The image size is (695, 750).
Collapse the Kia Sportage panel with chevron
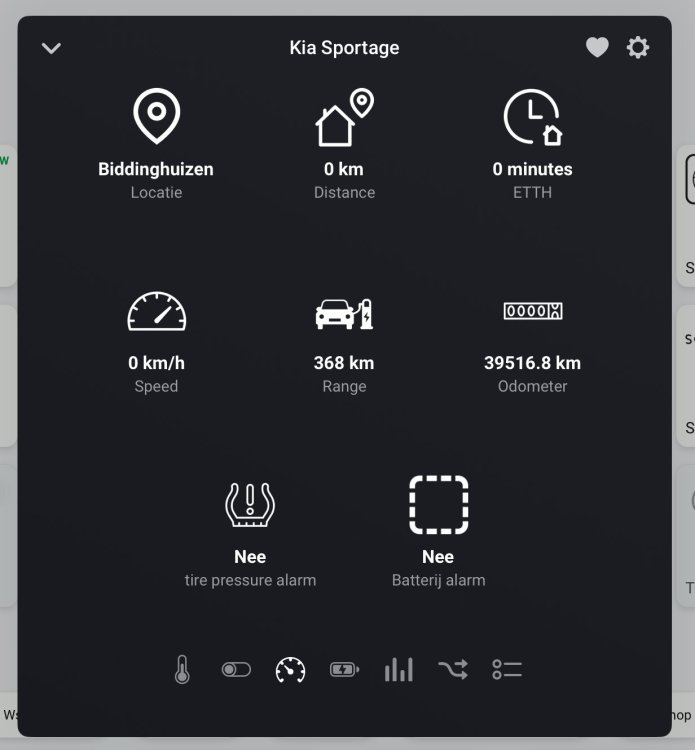click(x=51, y=48)
